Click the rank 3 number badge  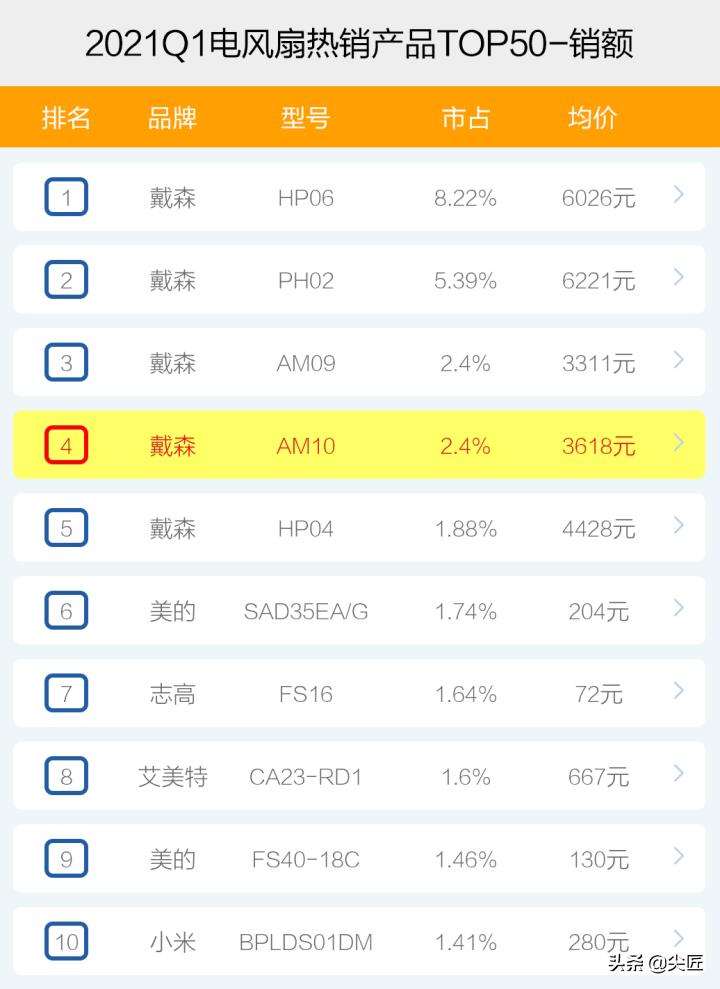66,362
